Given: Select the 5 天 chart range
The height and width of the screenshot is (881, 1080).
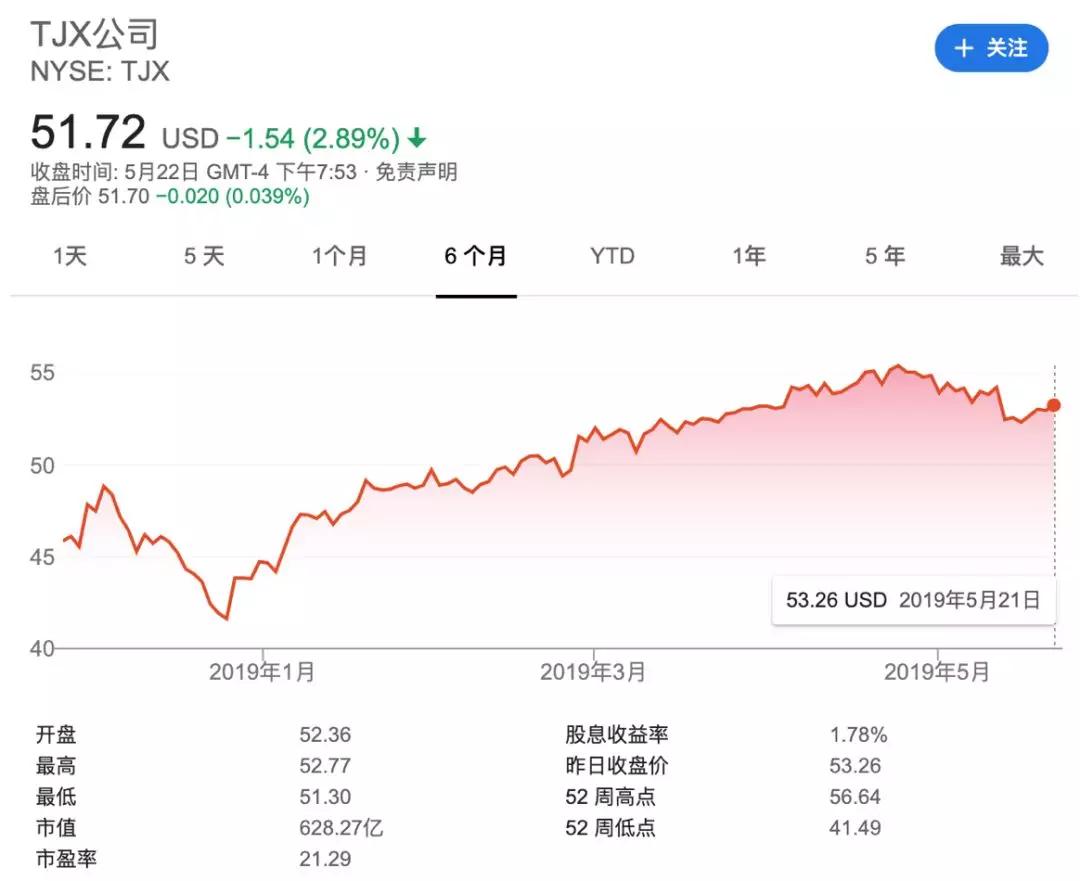Looking at the screenshot, I should [204, 256].
